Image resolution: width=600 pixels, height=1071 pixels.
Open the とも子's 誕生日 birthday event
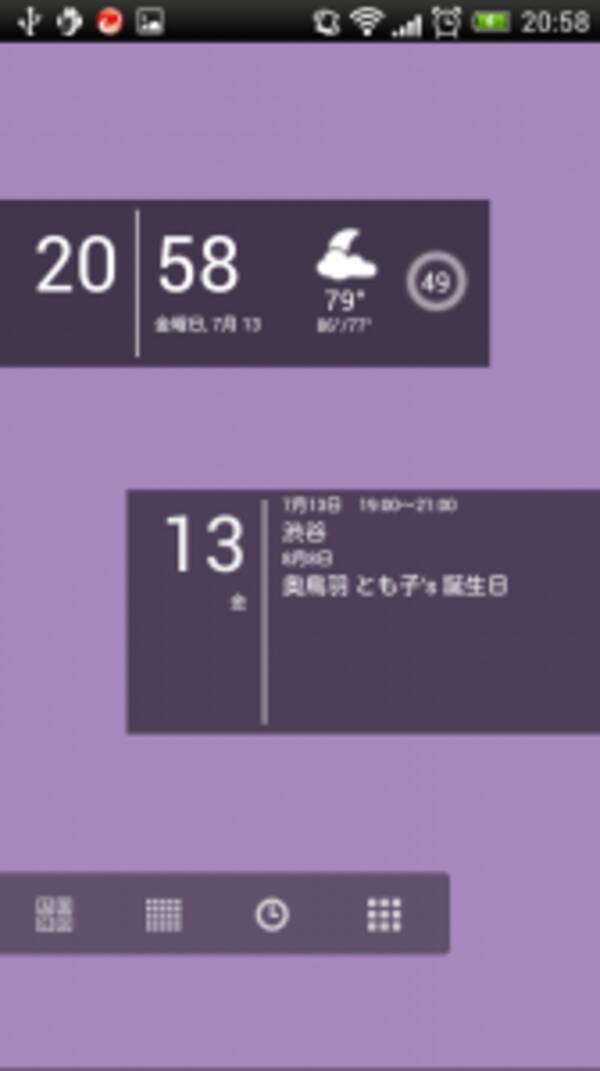coord(395,585)
